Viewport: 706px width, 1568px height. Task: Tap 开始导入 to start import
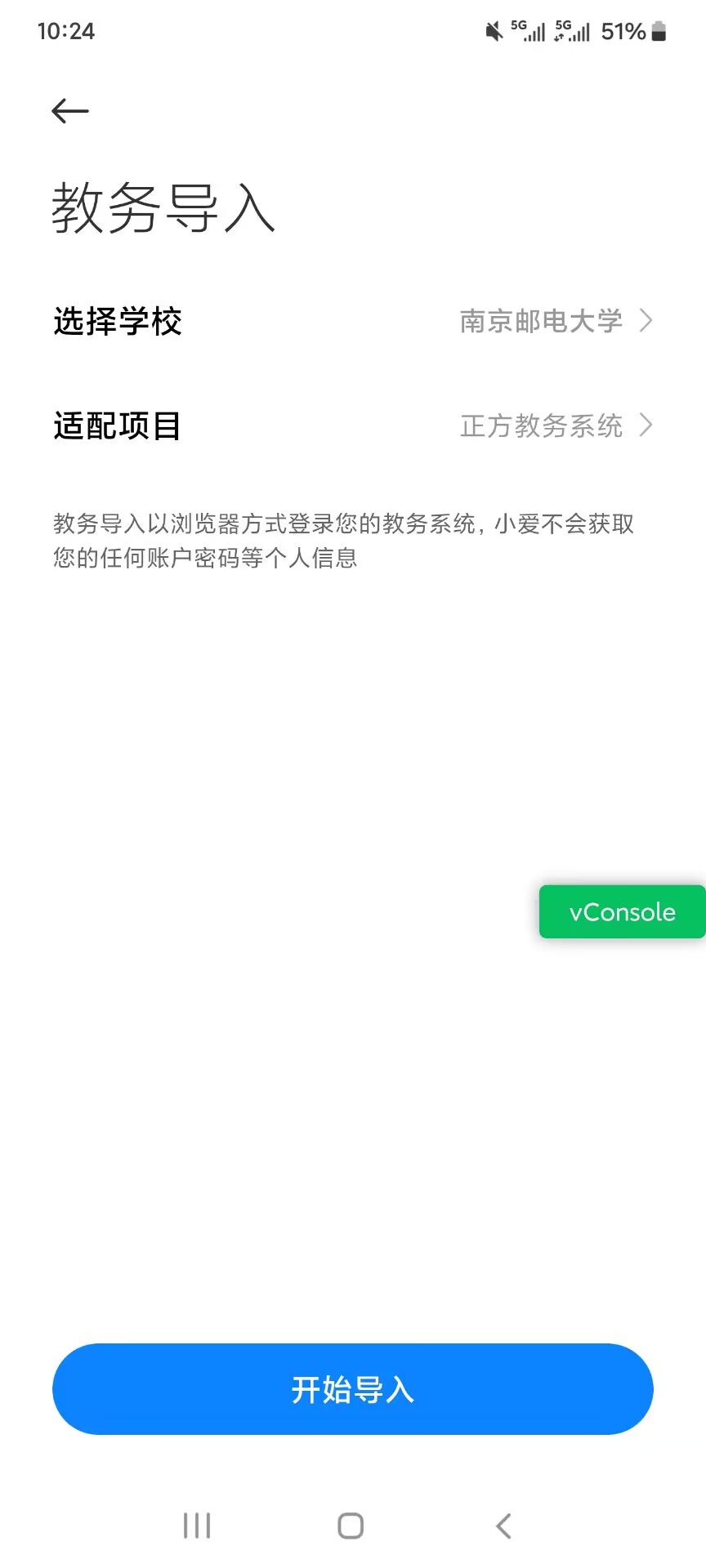[353, 1389]
